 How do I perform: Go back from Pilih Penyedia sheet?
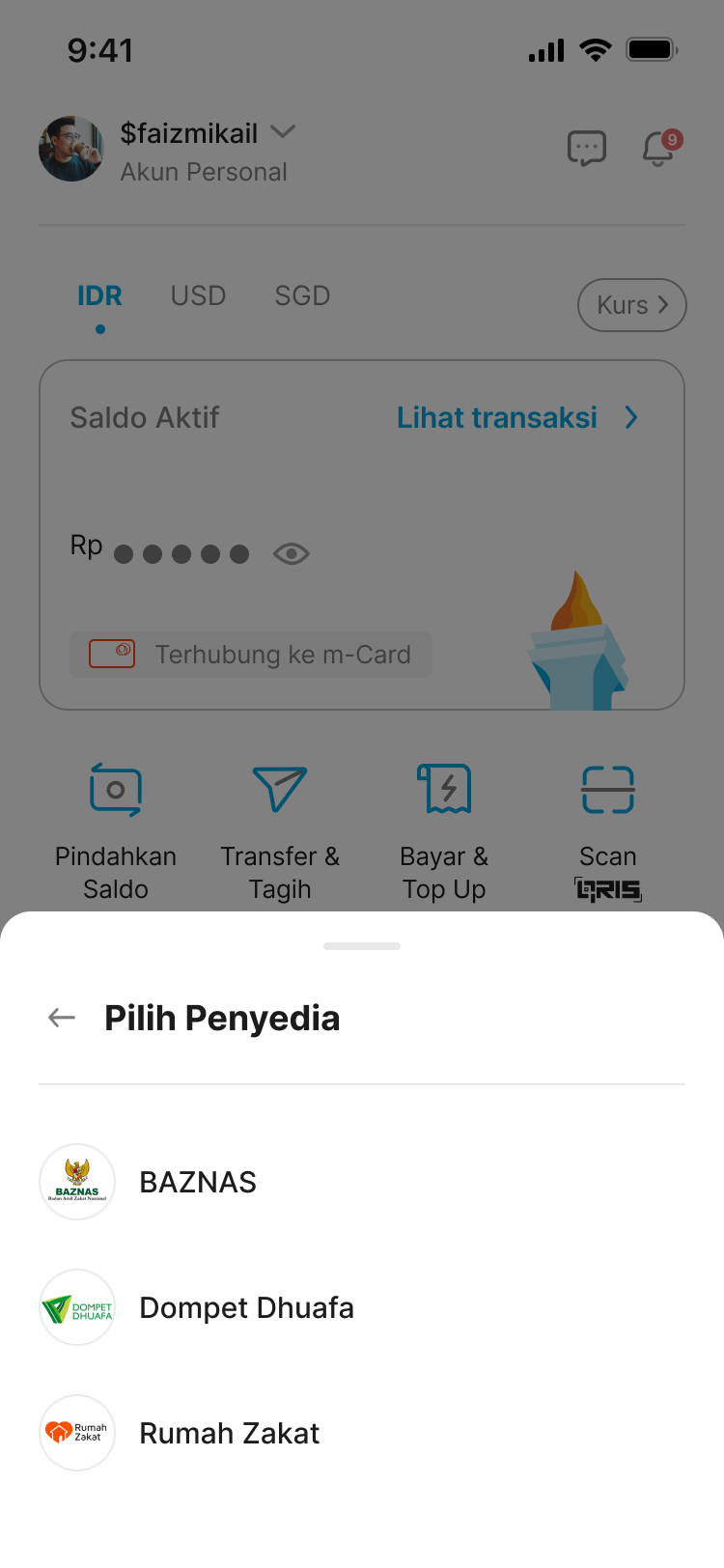[x=62, y=1018]
